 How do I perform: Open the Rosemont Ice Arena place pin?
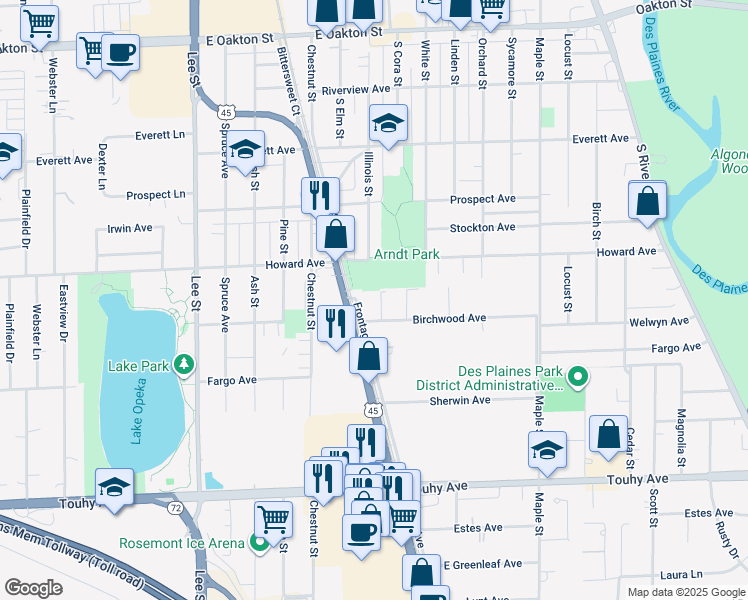(x=260, y=543)
